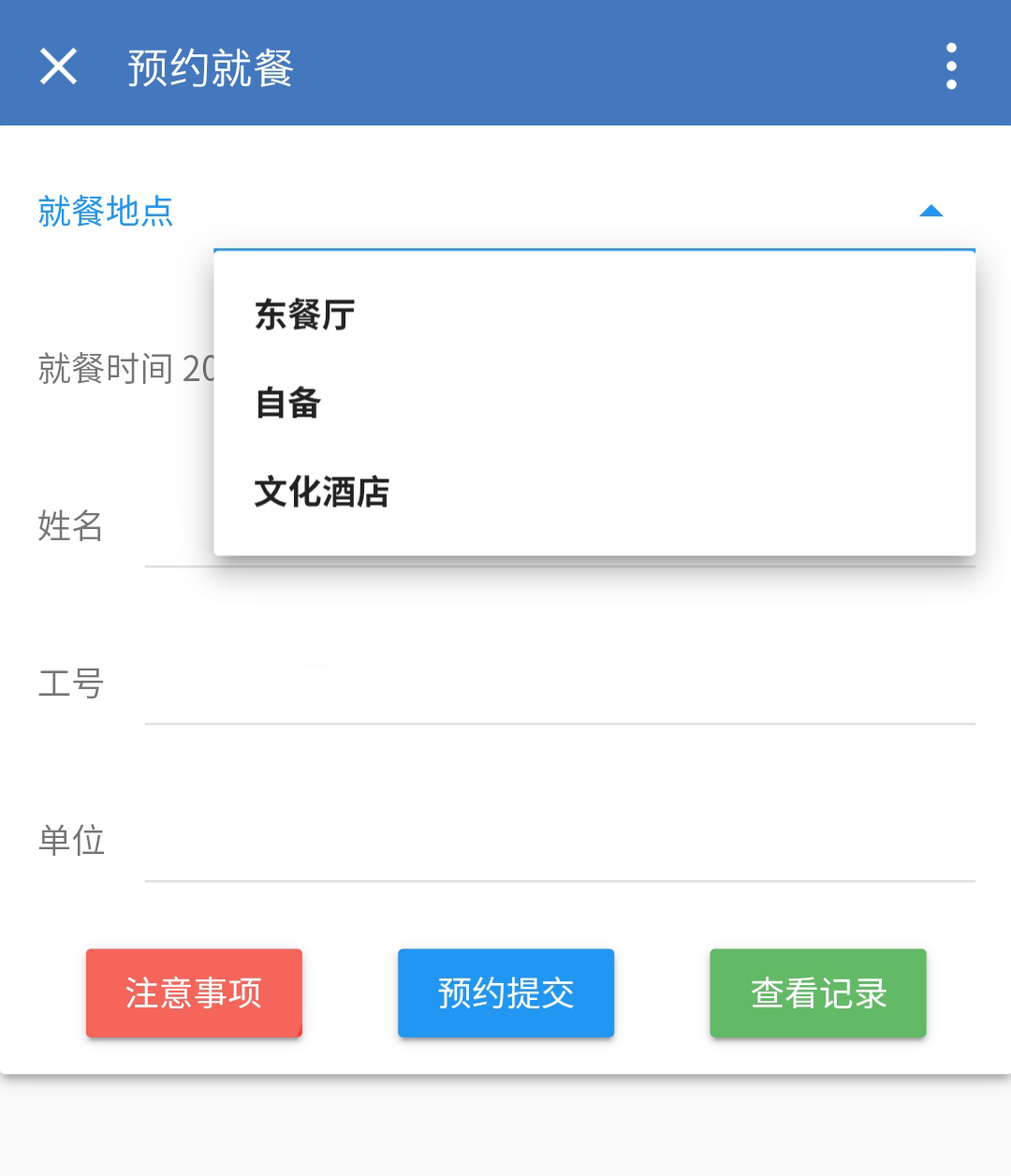Collapse the 就餐地点 dropdown arrow
The image size is (1011, 1176).
(x=930, y=212)
